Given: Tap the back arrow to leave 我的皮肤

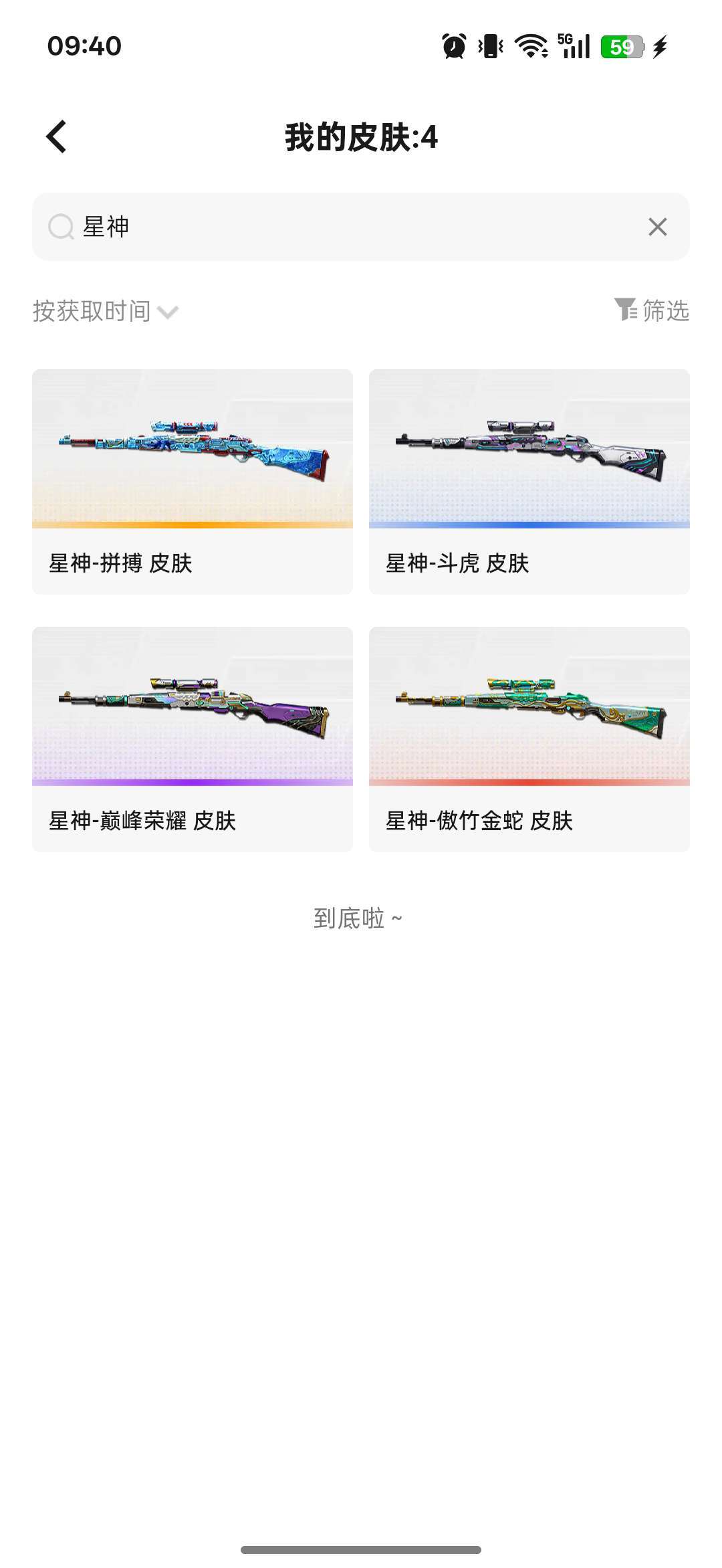Looking at the screenshot, I should 56,136.
